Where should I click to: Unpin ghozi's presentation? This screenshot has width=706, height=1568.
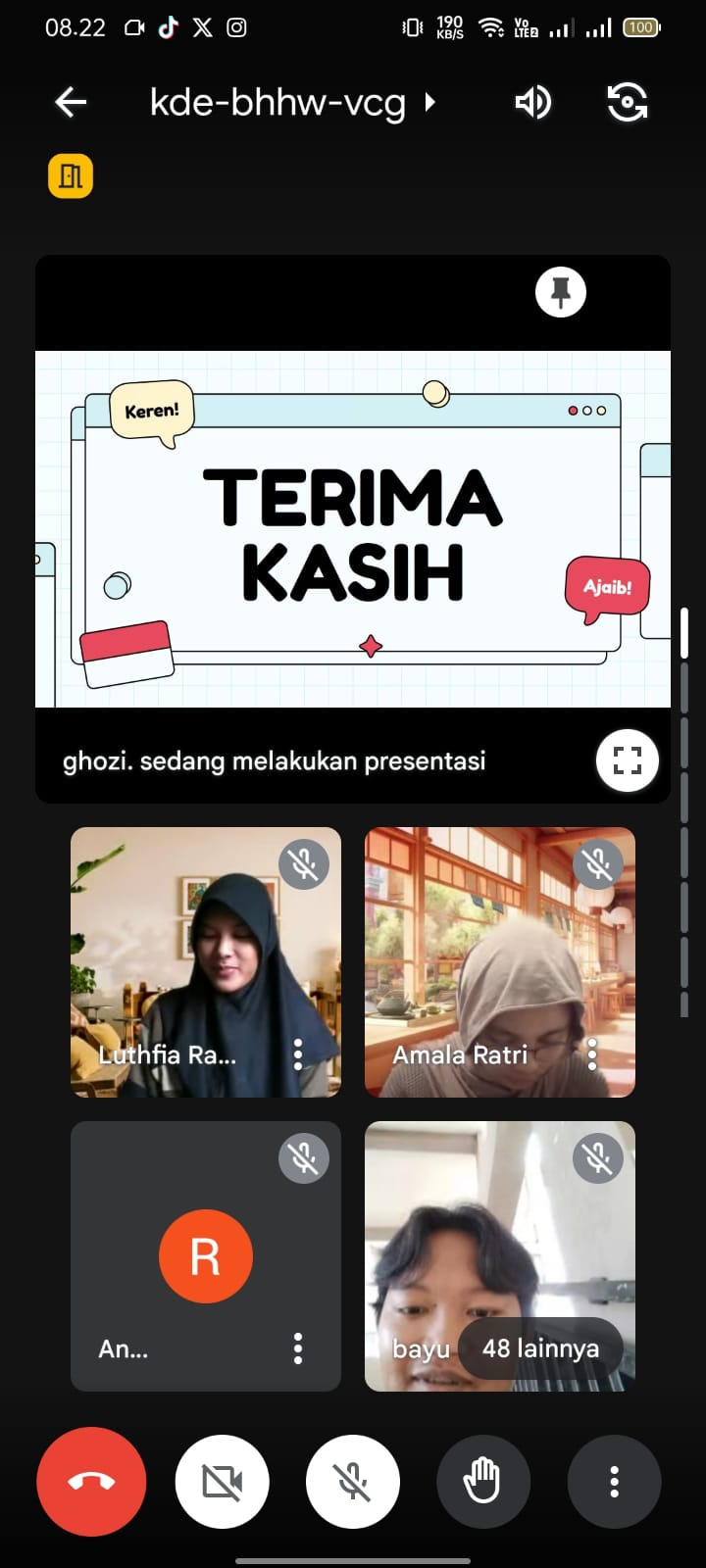[561, 292]
